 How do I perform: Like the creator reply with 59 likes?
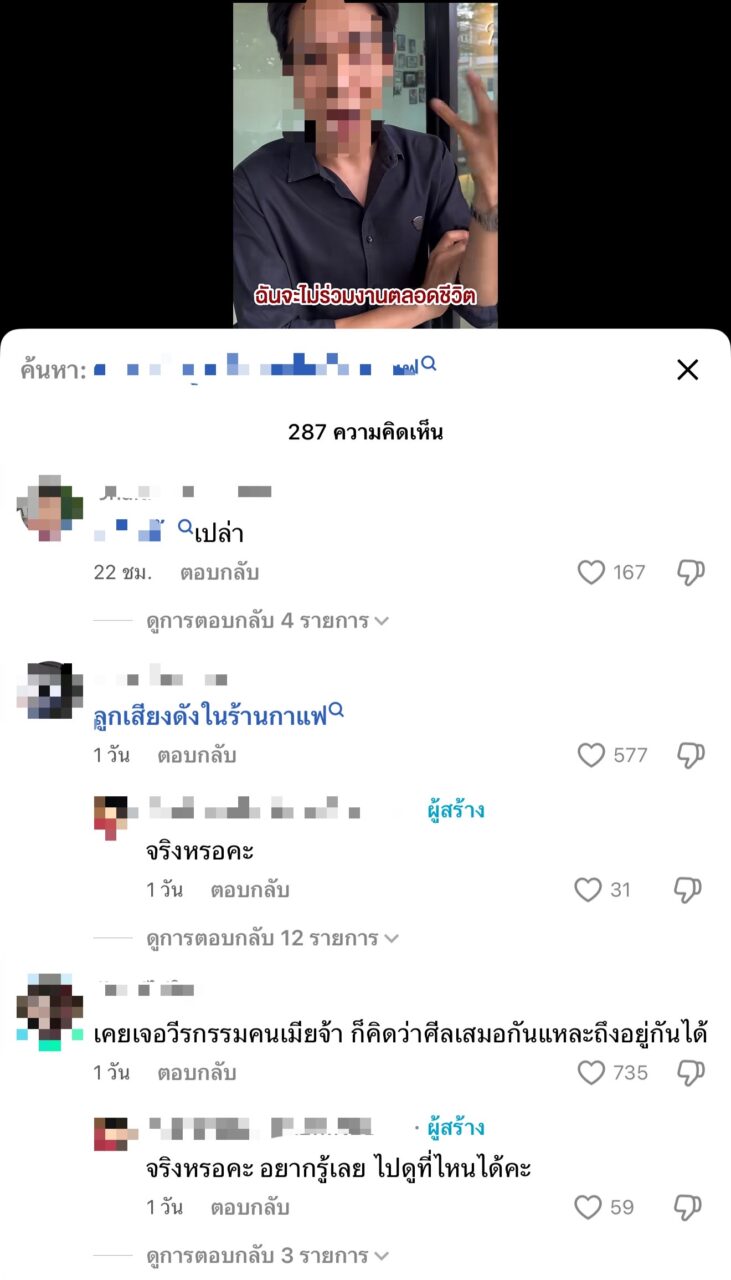(588, 1207)
